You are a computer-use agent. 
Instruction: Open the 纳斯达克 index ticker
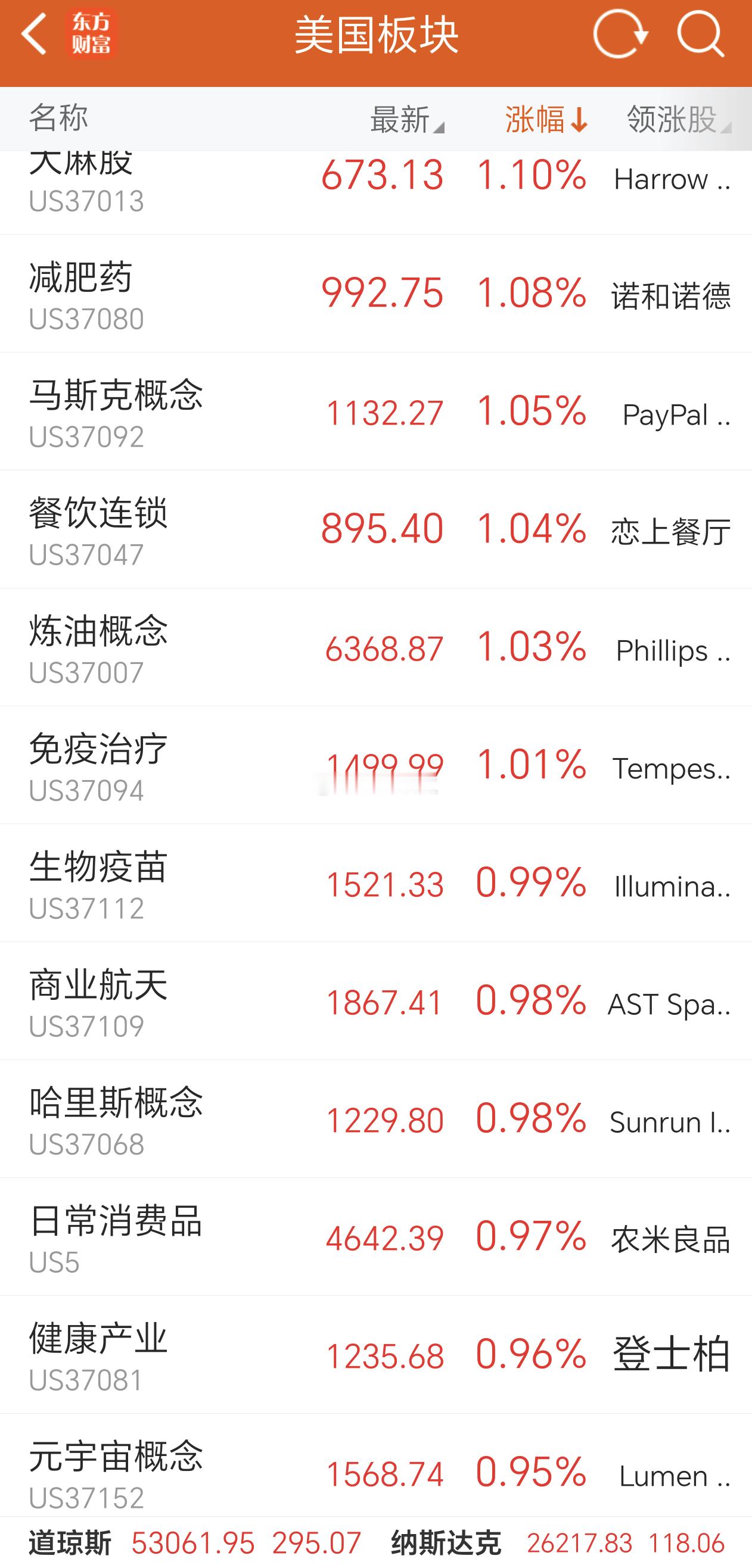tap(558, 1543)
